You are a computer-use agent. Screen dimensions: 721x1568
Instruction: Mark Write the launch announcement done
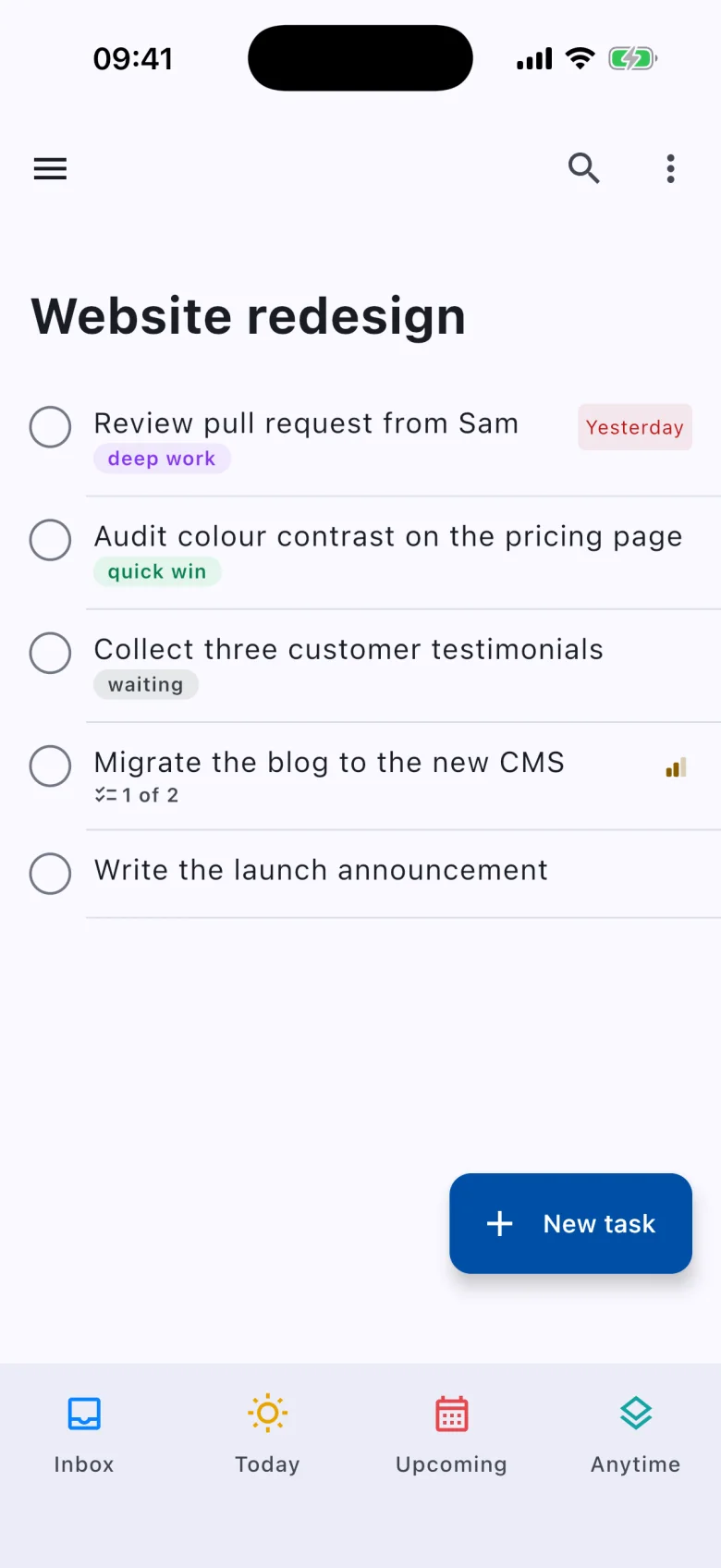coord(50,873)
